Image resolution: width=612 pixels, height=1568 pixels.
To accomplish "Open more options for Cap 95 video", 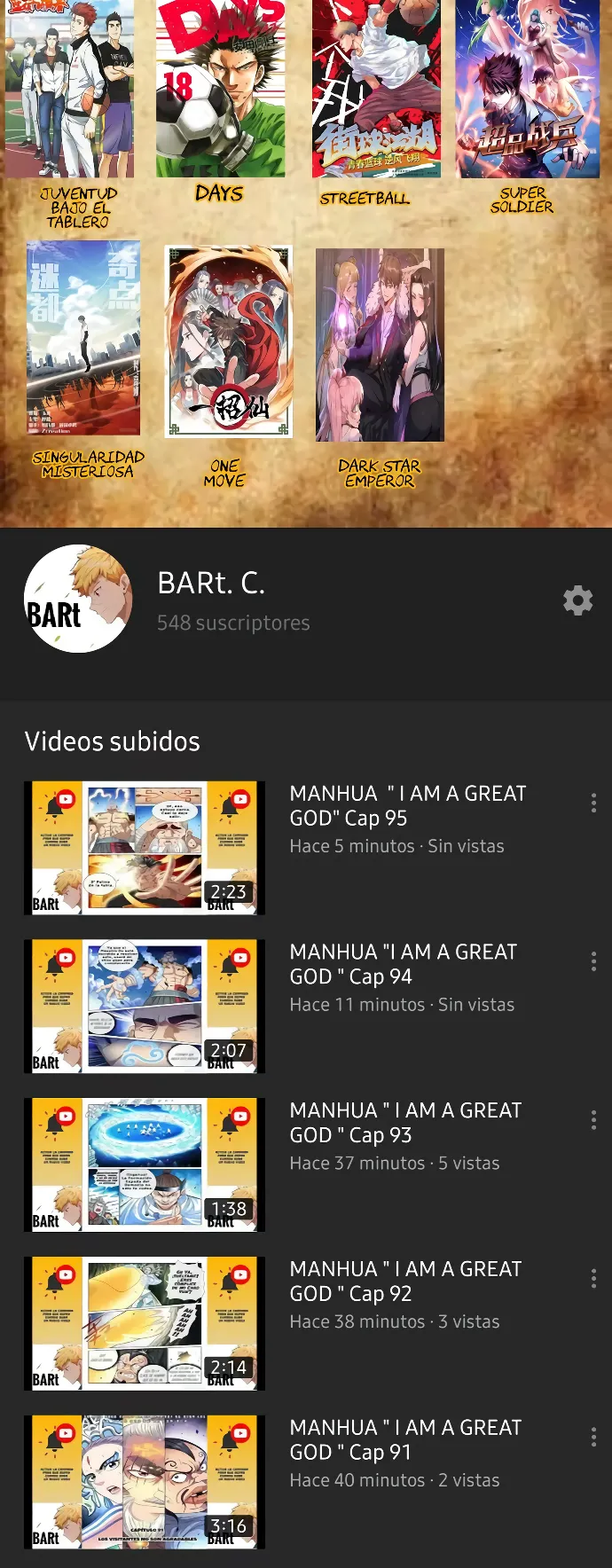I will [x=593, y=804].
